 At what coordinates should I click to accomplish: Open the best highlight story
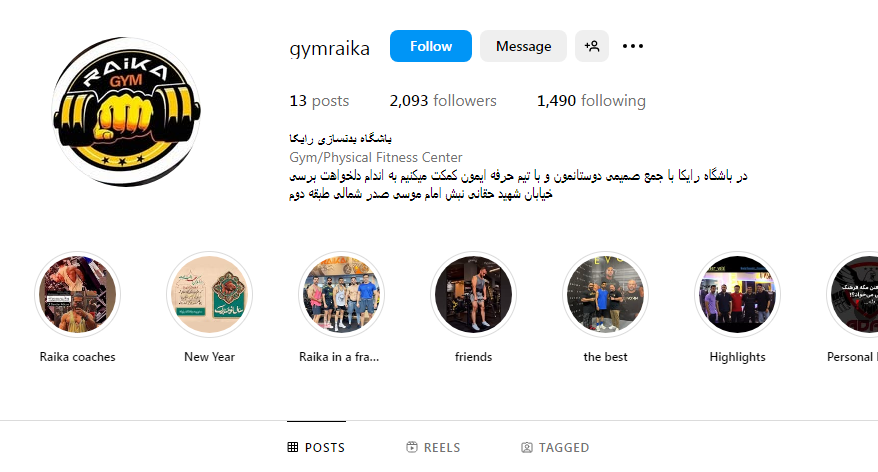point(605,294)
